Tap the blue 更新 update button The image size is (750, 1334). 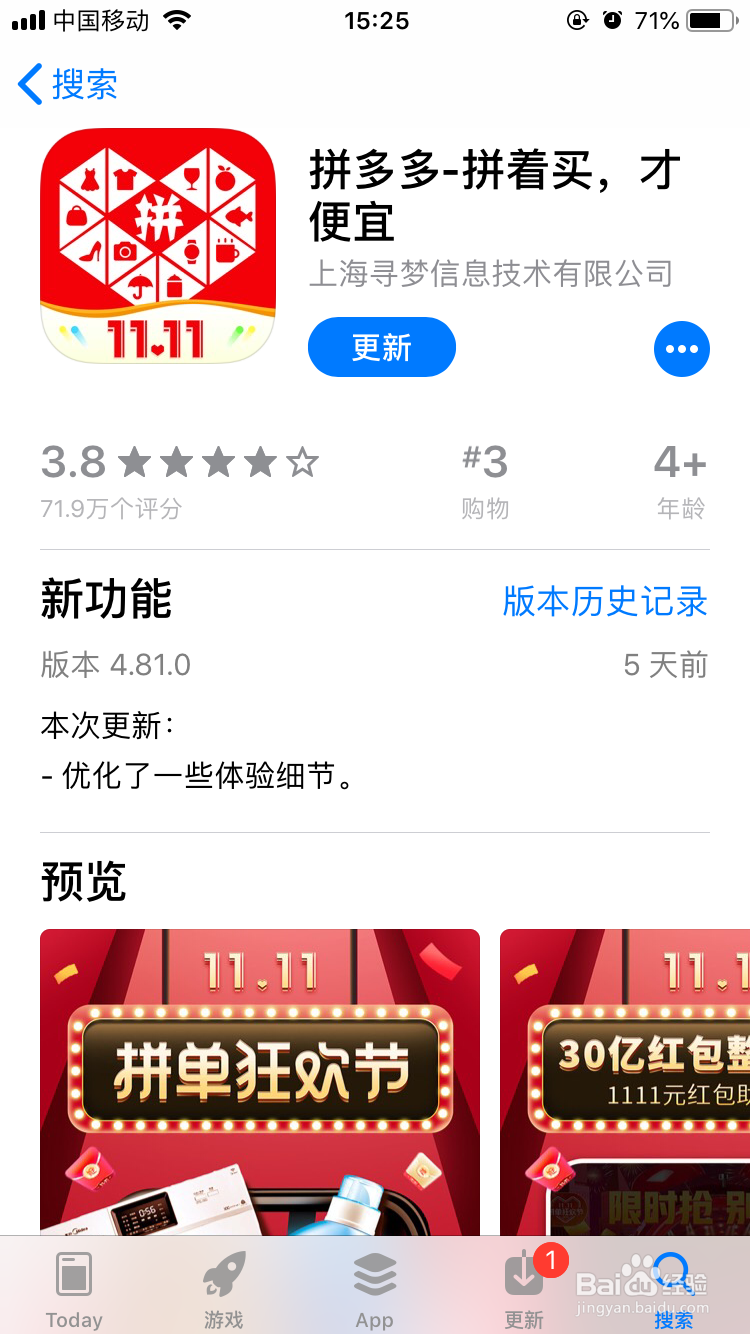click(x=381, y=347)
